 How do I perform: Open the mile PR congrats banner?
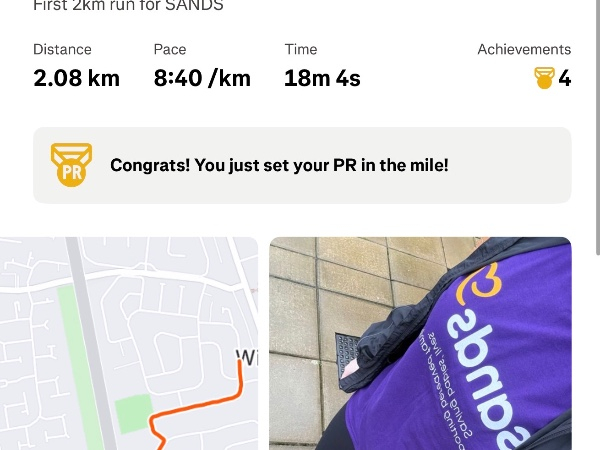click(x=302, y=165)
